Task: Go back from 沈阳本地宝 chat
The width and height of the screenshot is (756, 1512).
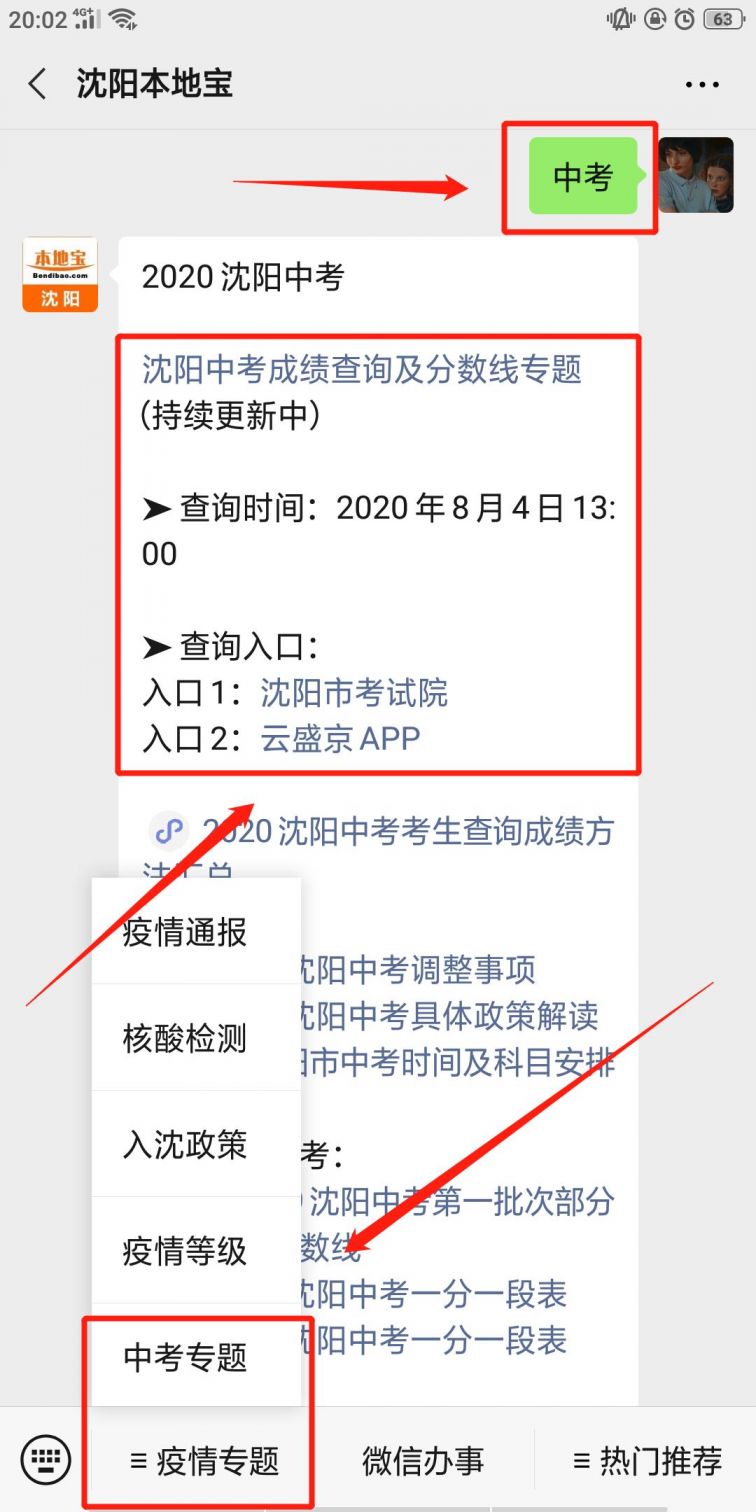Action: point(38,84)
